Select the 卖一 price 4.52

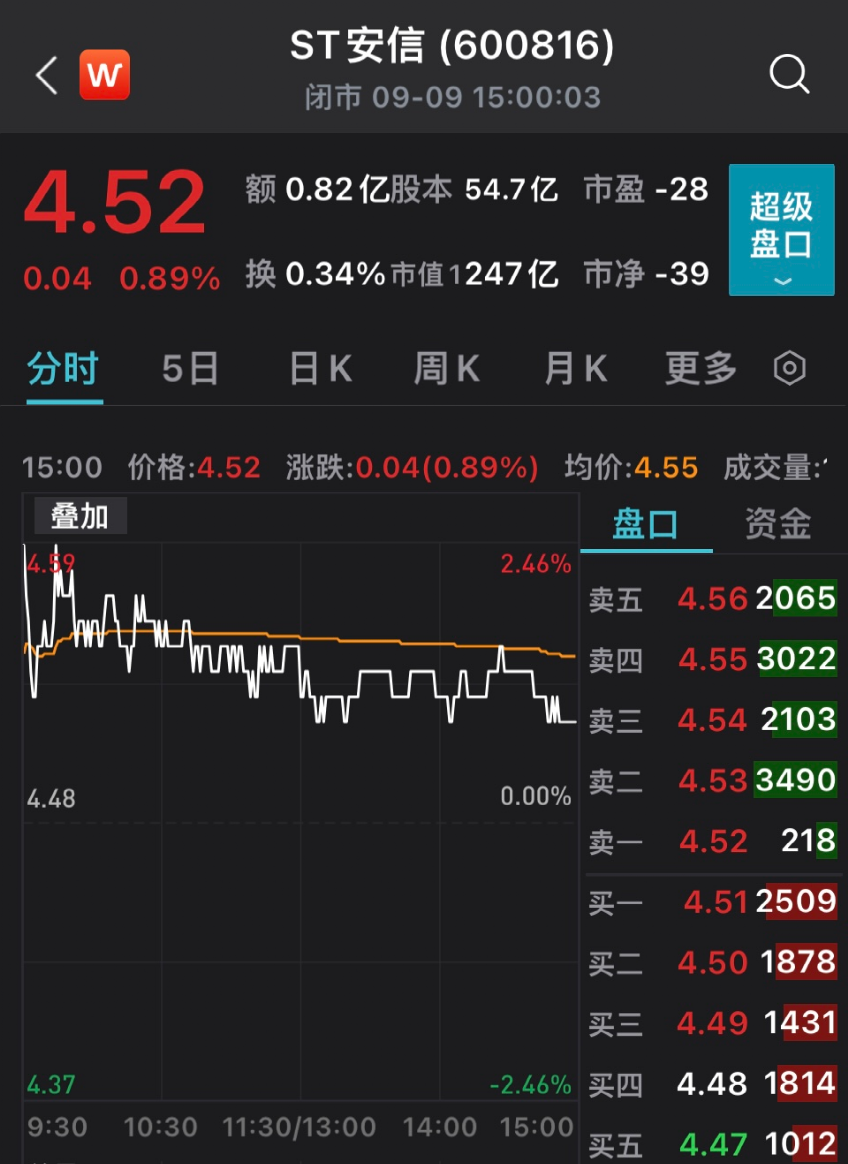[713, 841]
